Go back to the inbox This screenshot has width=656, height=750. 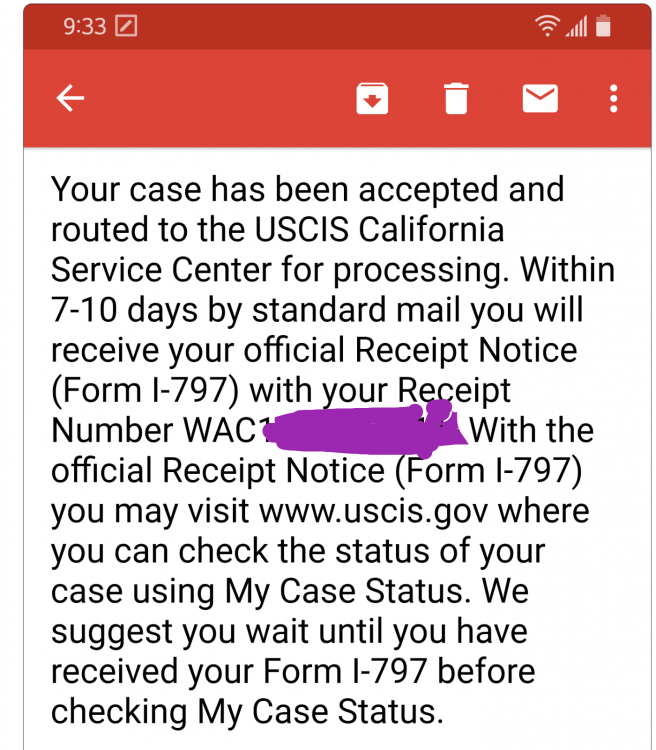(70, 98)
